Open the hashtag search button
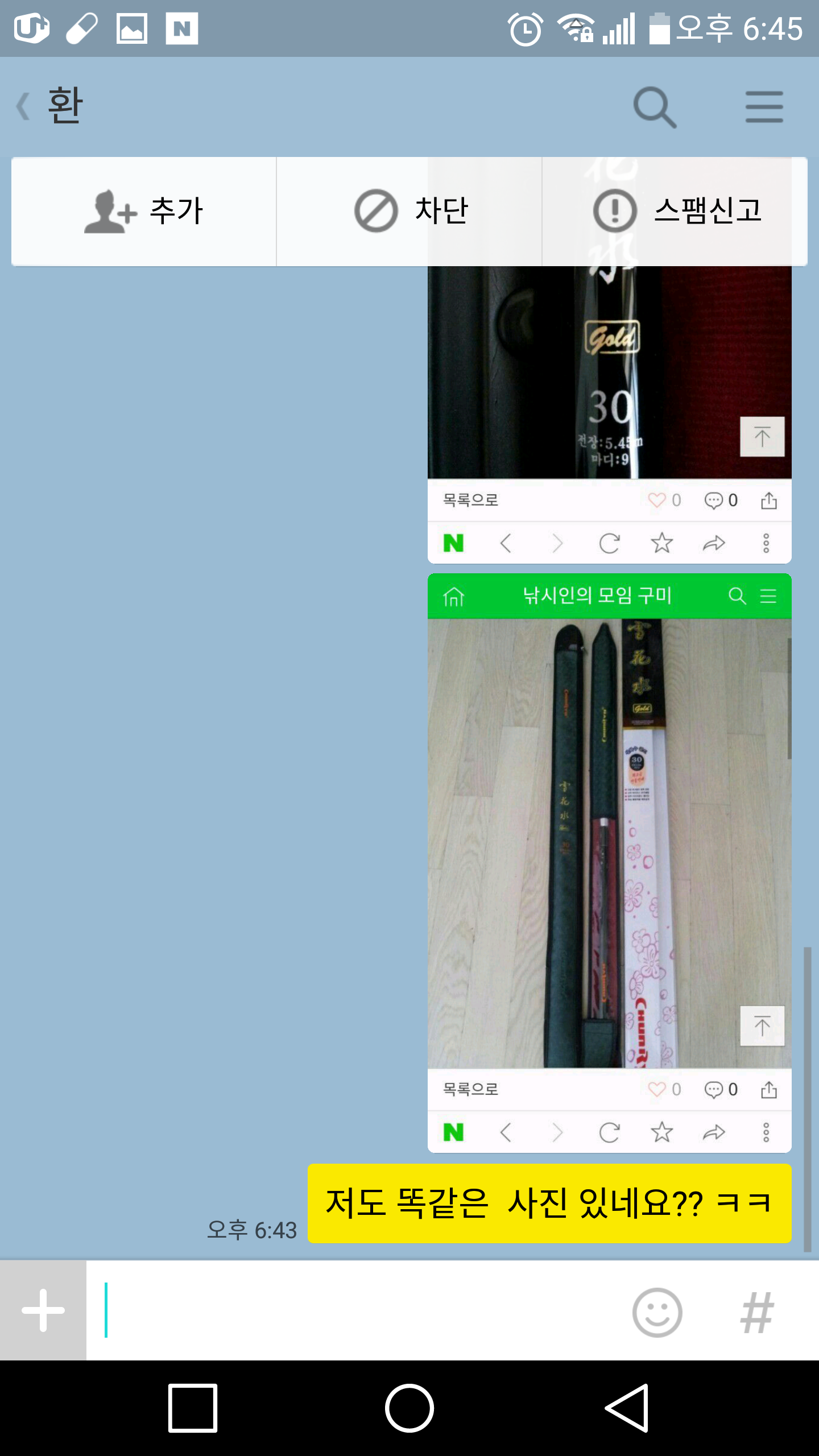The width and height of the screenshot is (819, 1456). click(x=757, y=1312)
